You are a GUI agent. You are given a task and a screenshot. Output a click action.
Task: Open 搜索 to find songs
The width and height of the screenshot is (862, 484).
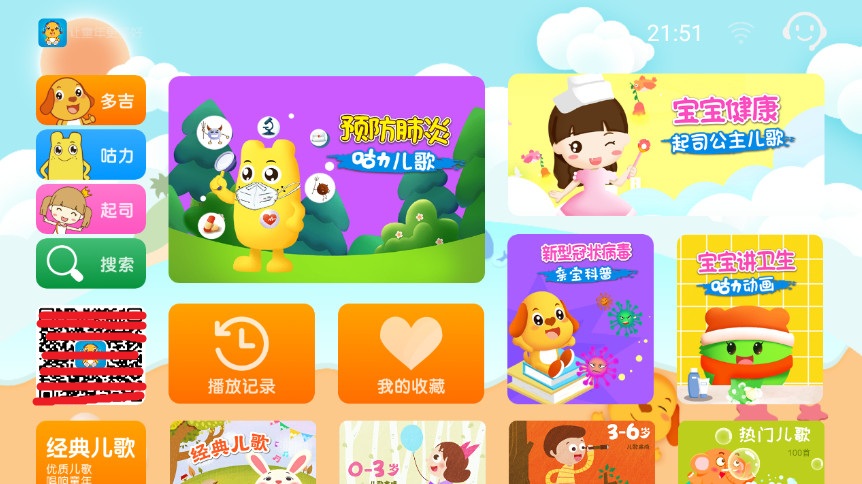pos(91,264)
